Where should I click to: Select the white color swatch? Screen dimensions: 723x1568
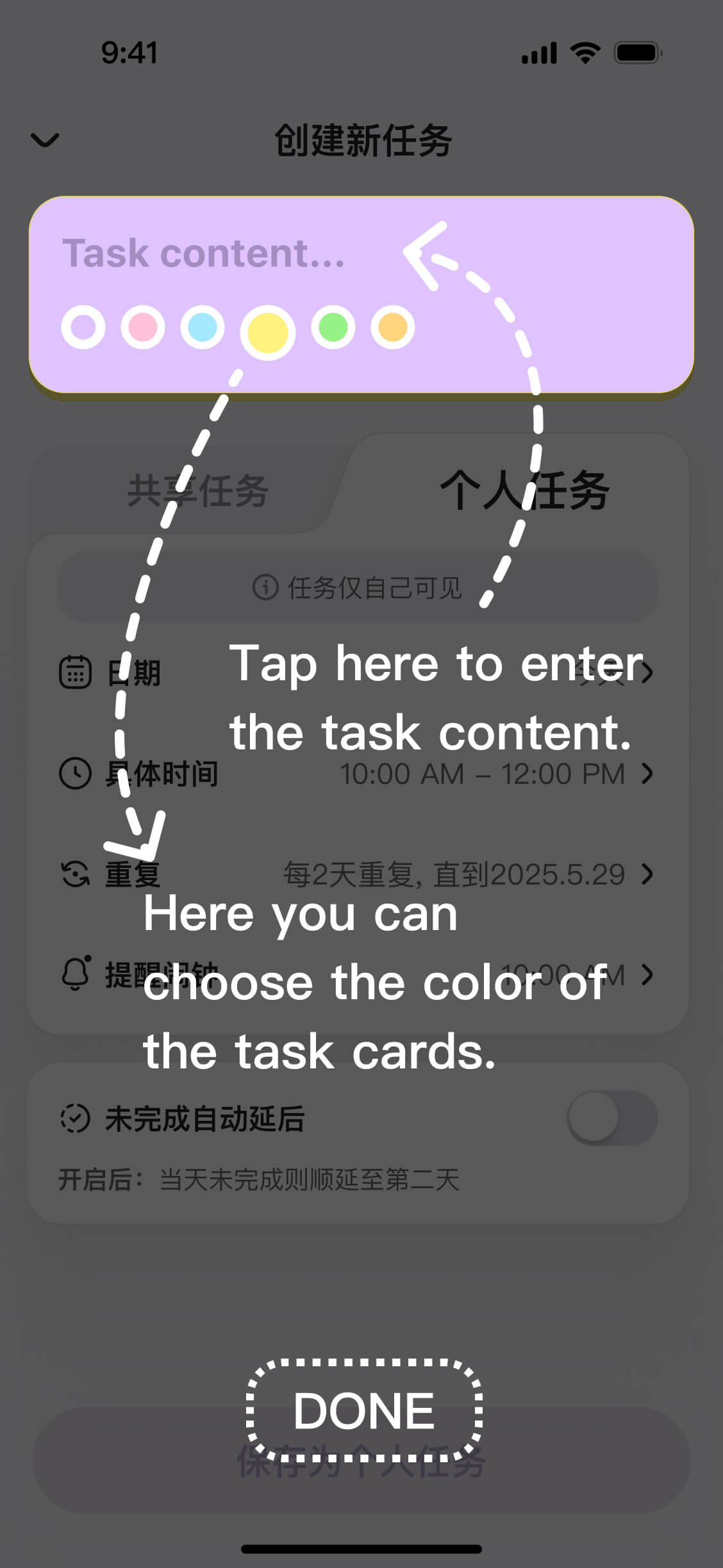click(83, 327)
